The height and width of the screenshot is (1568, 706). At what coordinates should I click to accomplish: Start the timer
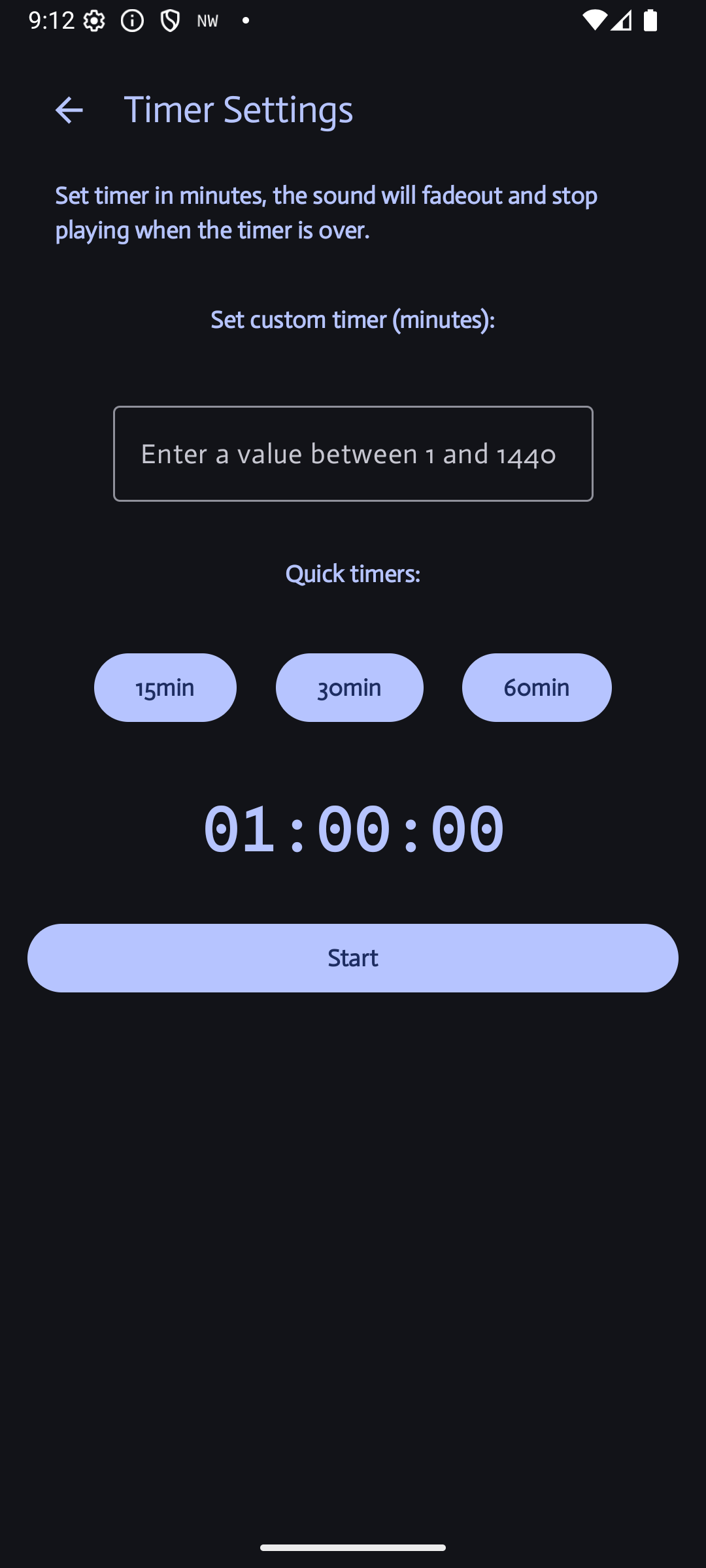353,958
